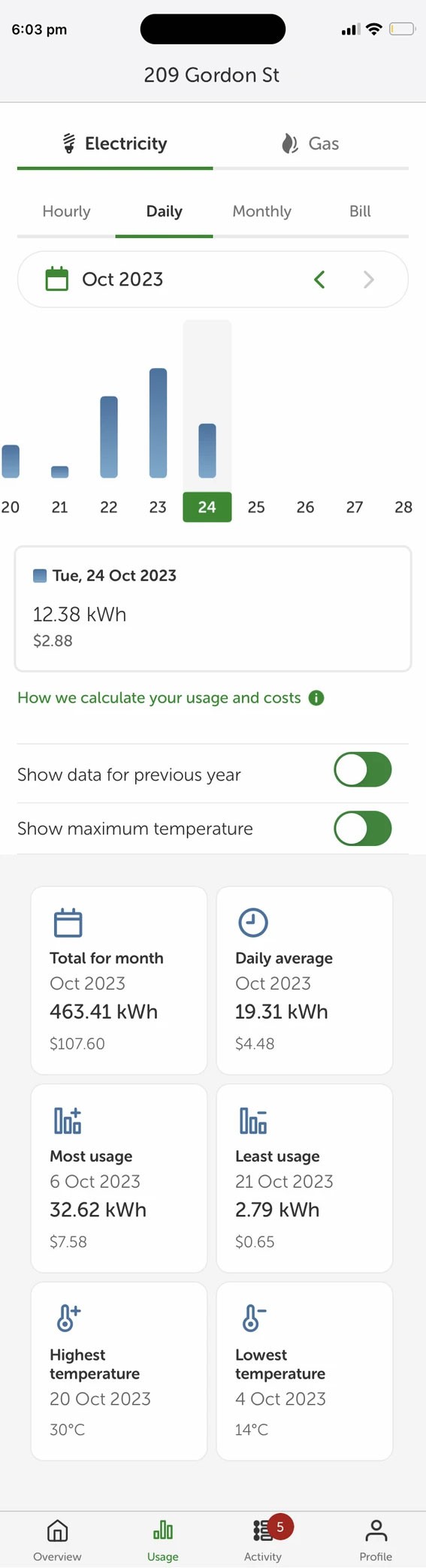
Task: Select the Electricity tab
Action: [115, 144]
